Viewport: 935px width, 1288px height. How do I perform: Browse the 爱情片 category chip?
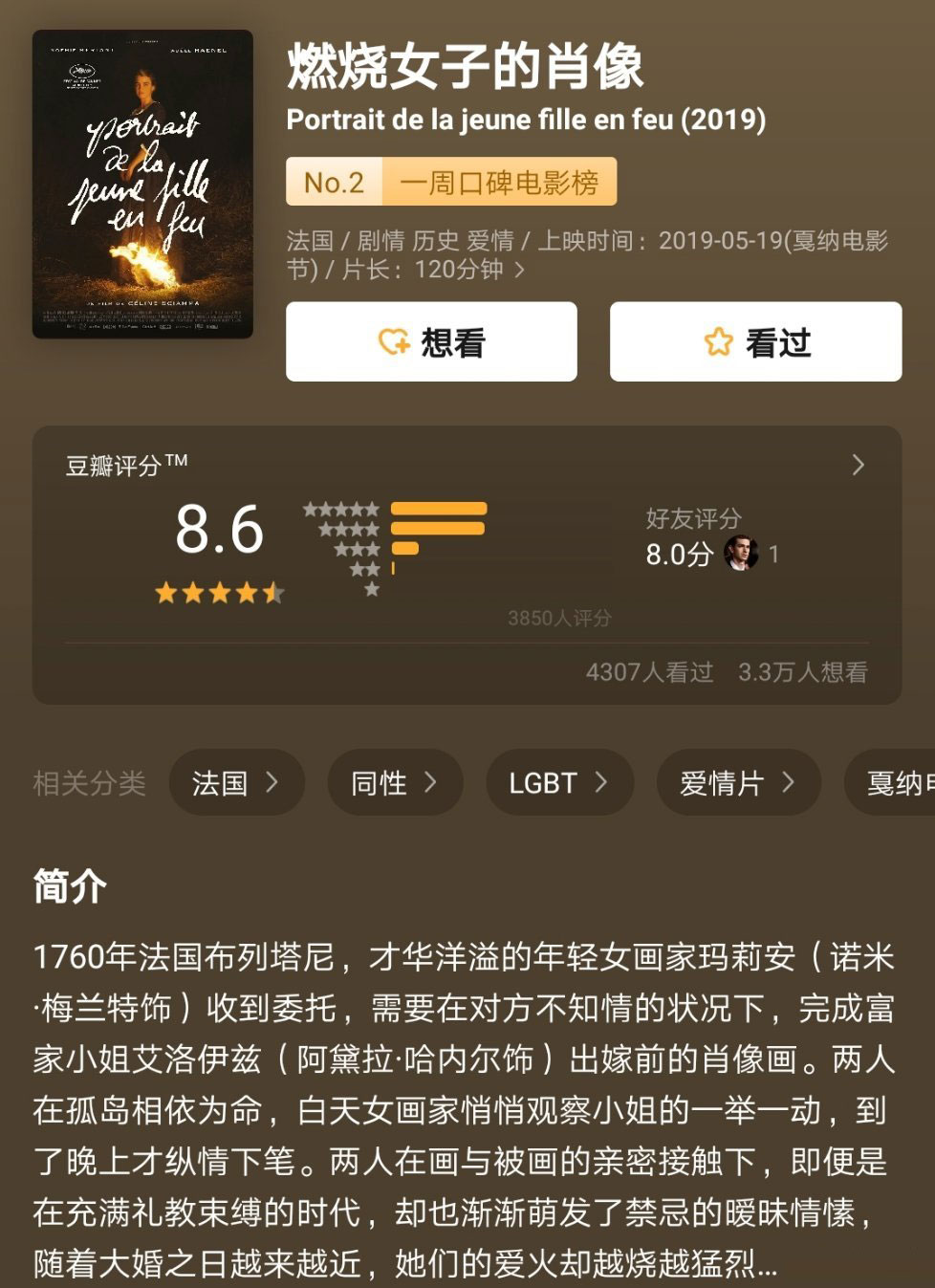(x=737, y=783)
